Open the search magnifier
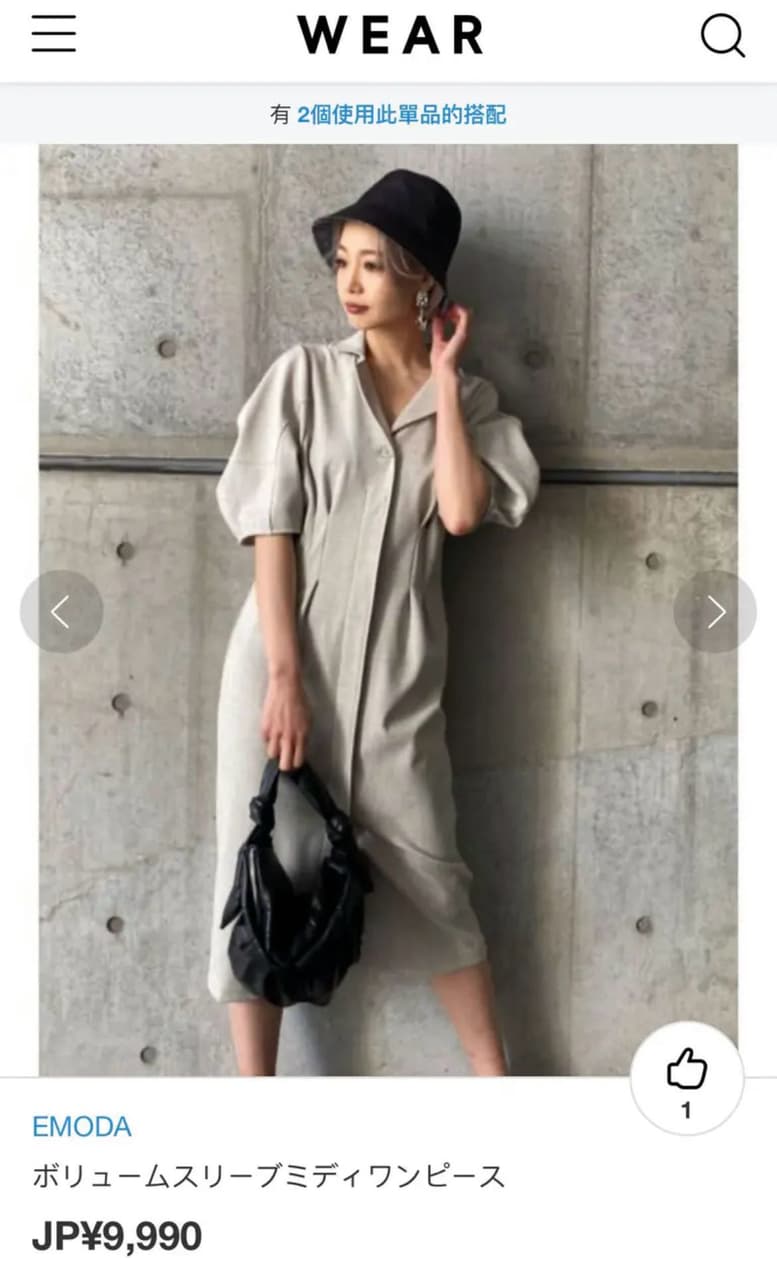Image resolution: width=777 pixels, height=1280 pixels. coord(722,37)
